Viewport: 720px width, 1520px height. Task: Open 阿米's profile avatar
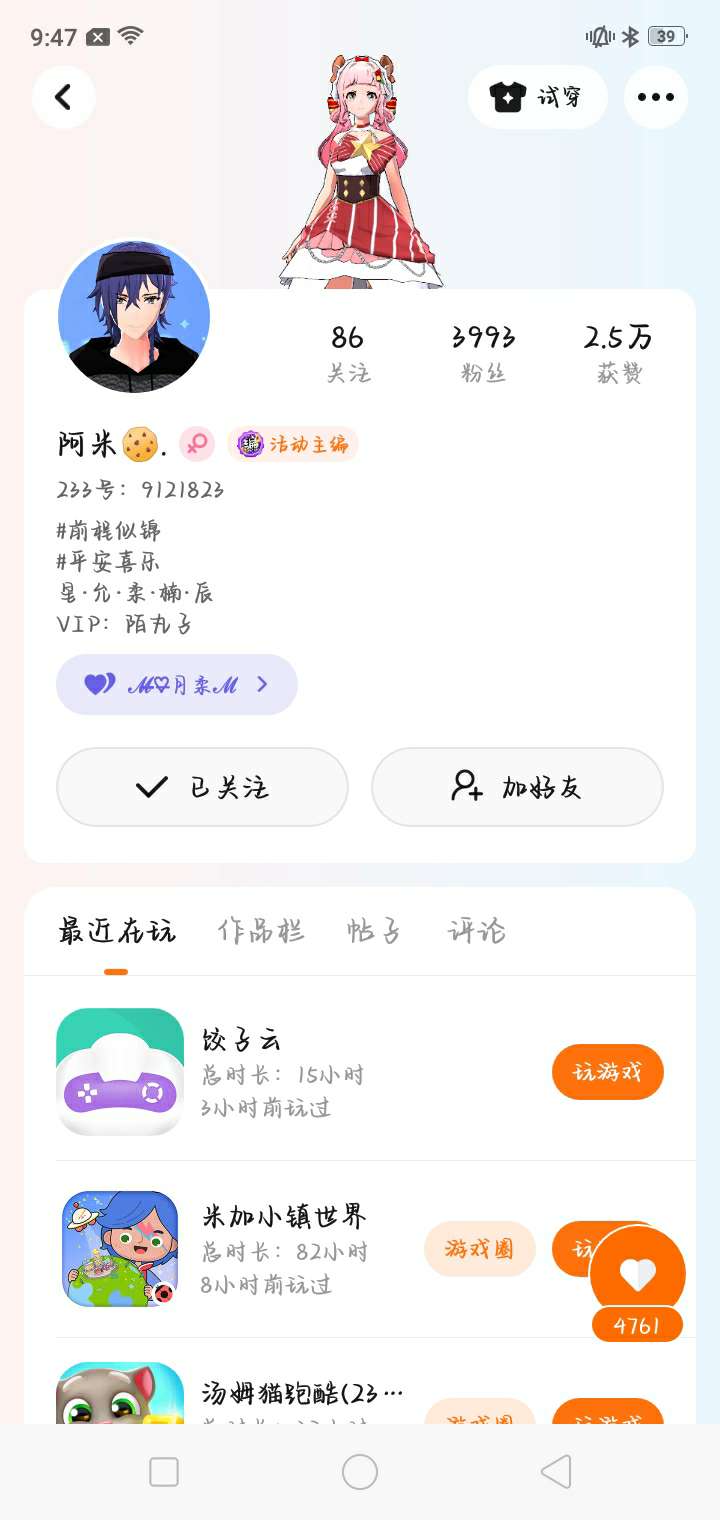[134, 316]
